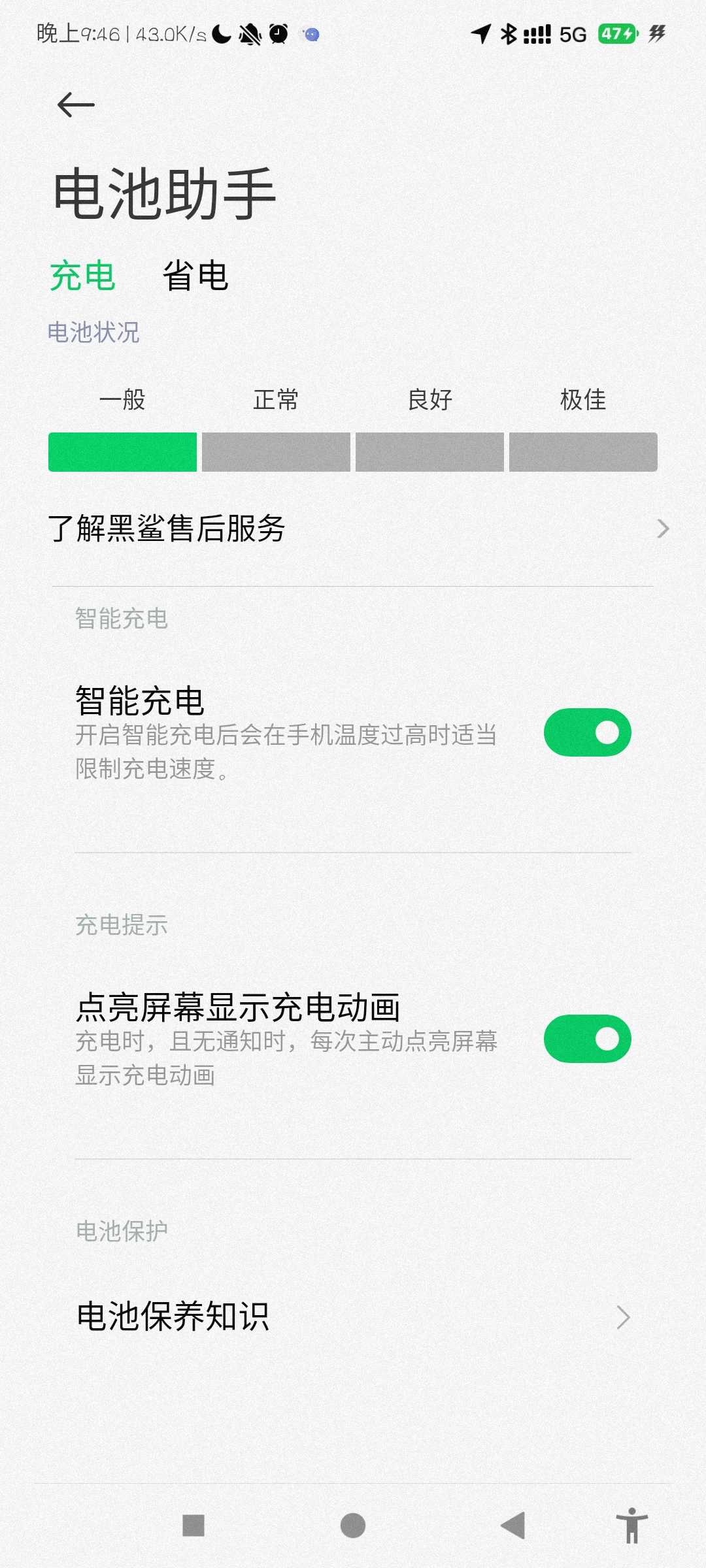Viewport: 706px width, 1568px height.
Task: Open recent apps from navigation bar
Action: [193, 1526]
